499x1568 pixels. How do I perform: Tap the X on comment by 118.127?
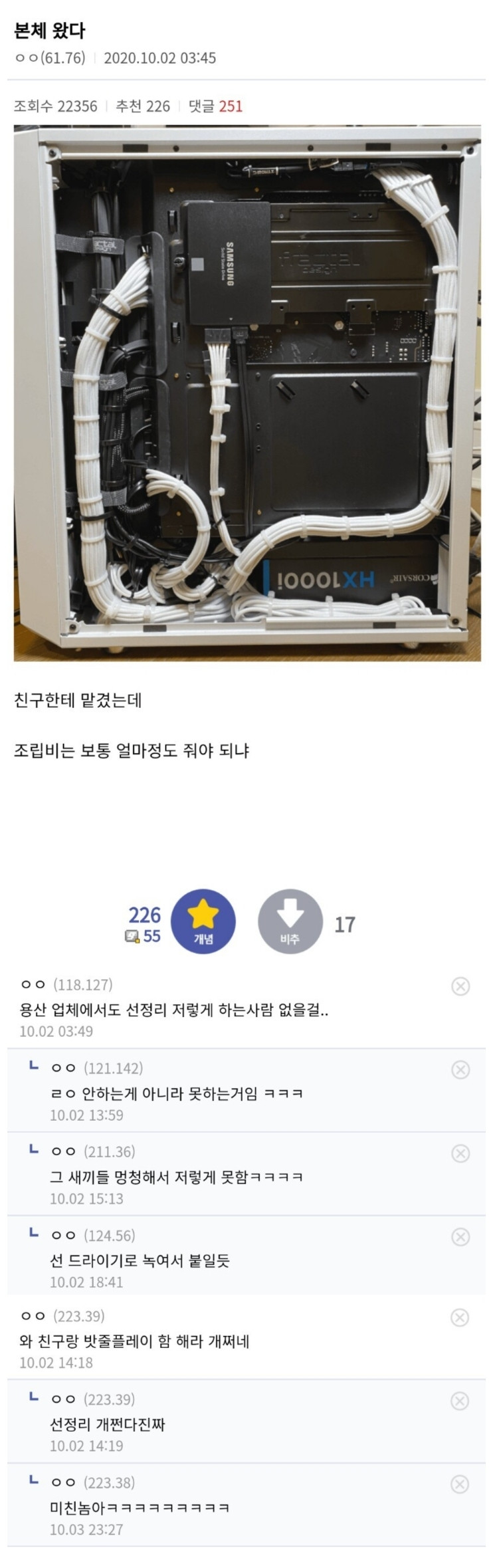click(460, 986)
